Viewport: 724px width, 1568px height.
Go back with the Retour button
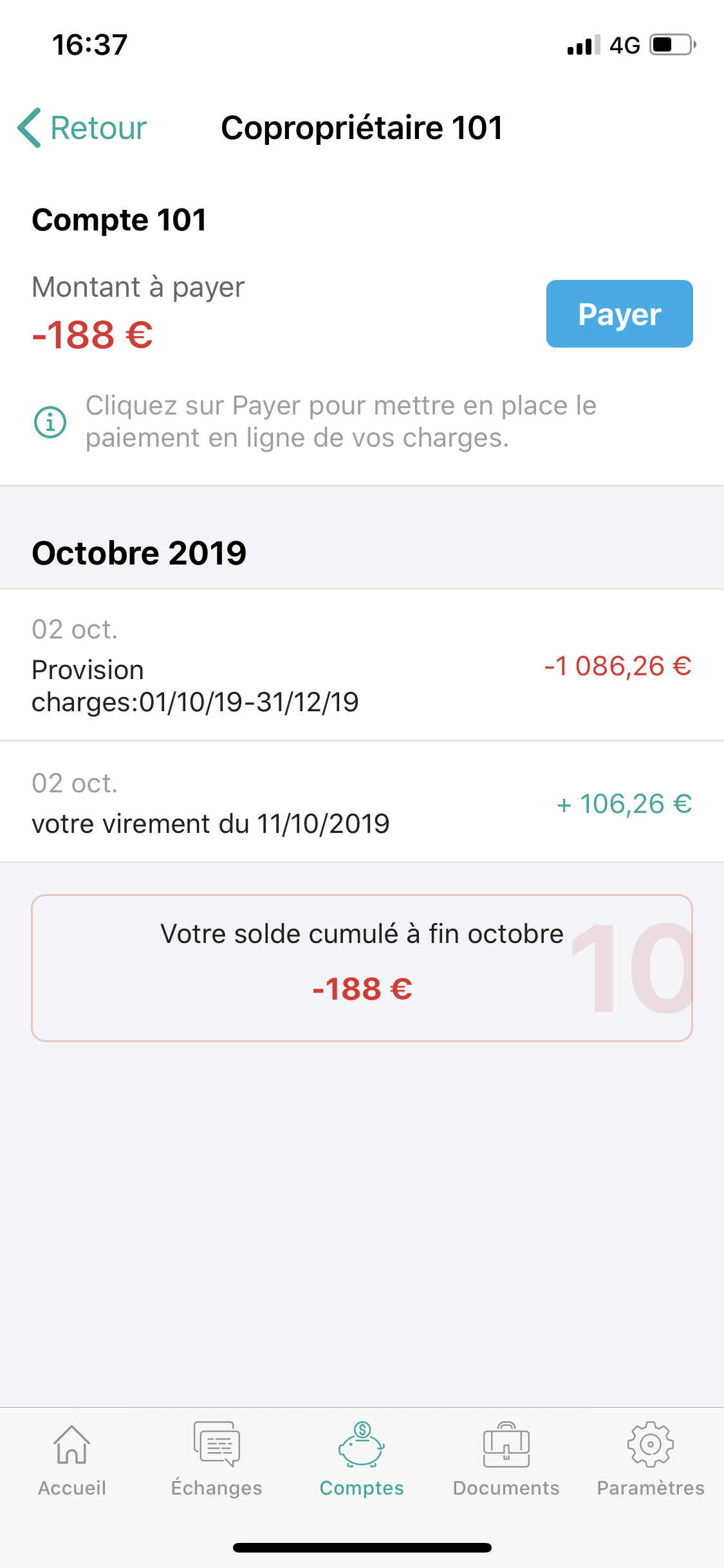click(x=82, y=127)
